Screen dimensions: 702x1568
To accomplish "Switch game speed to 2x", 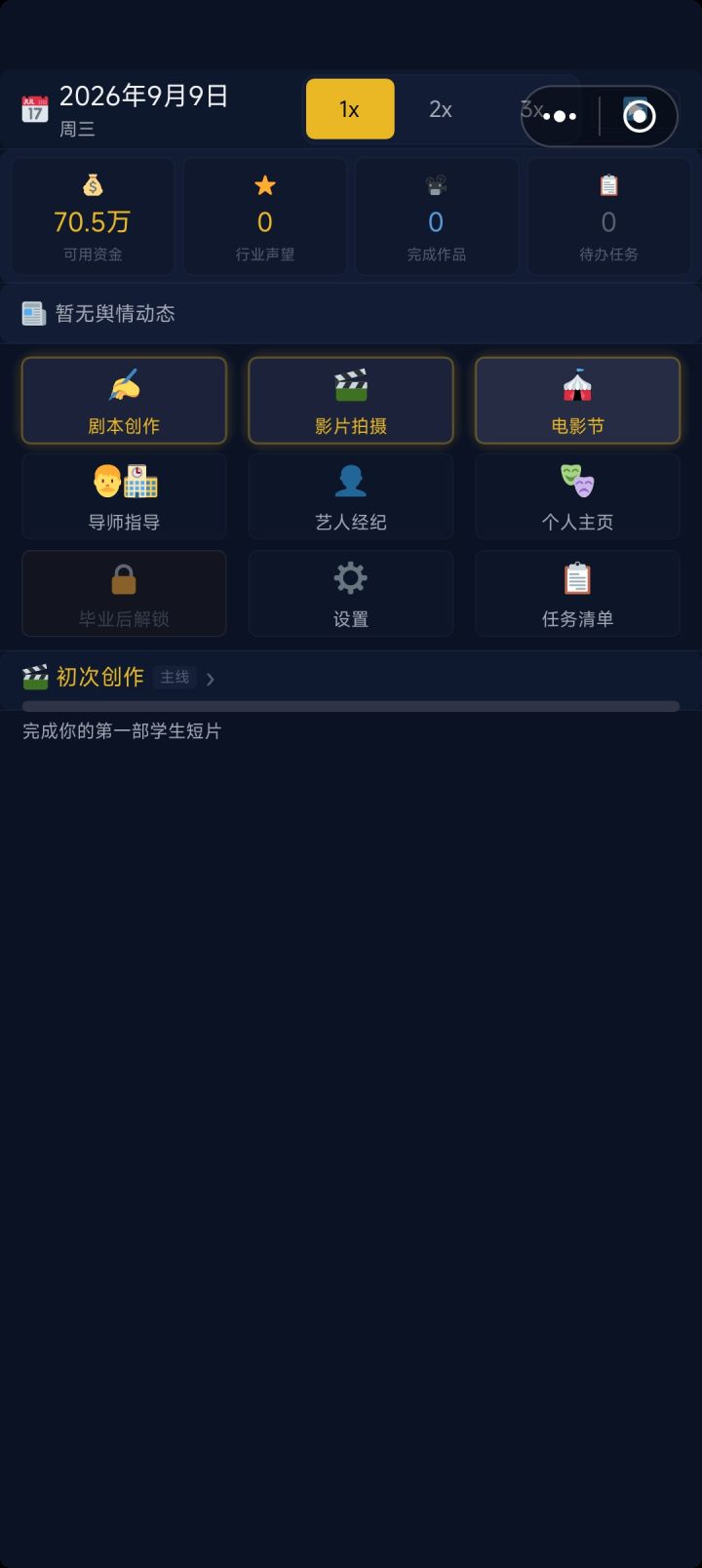I will (440, 109).
